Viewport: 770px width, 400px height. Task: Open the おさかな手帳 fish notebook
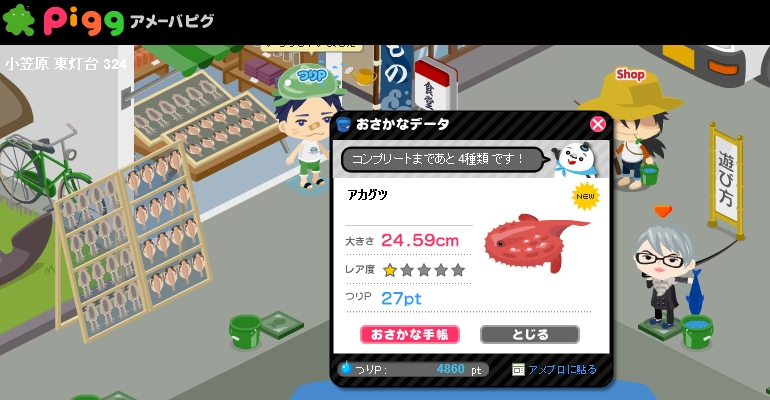(410, 334)
